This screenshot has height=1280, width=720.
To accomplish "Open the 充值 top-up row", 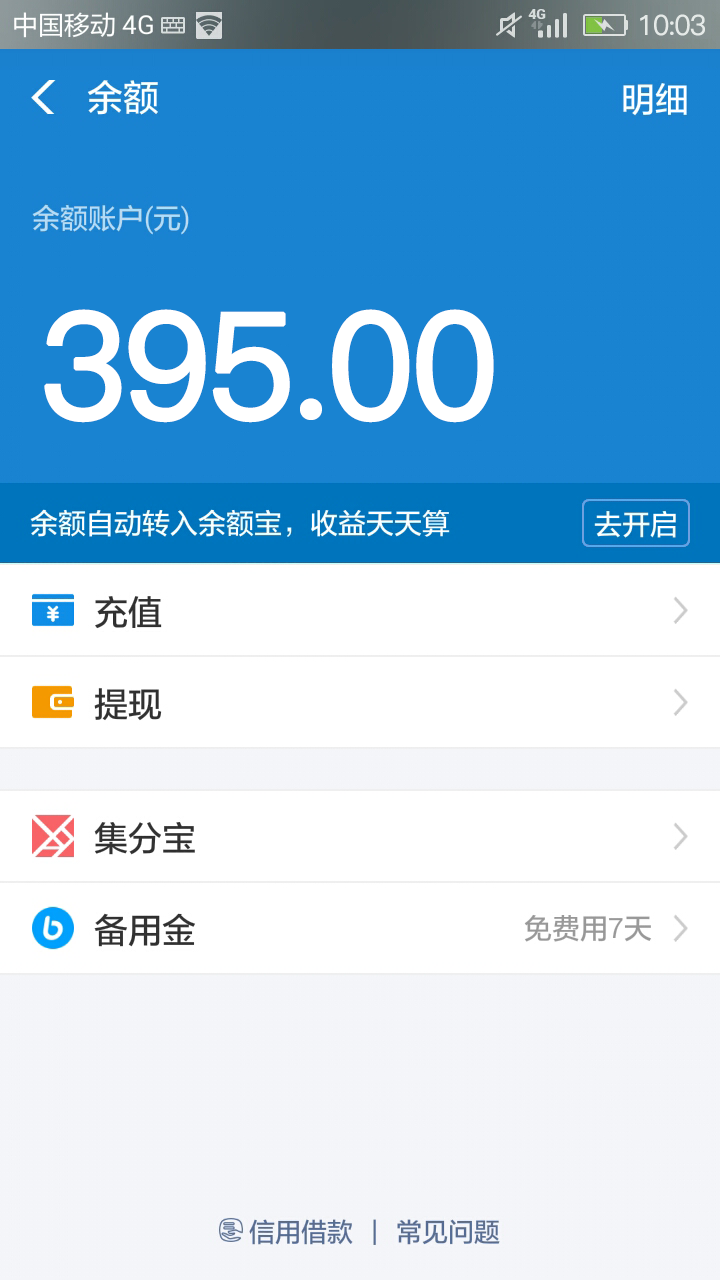I will (x=360, y=610).
